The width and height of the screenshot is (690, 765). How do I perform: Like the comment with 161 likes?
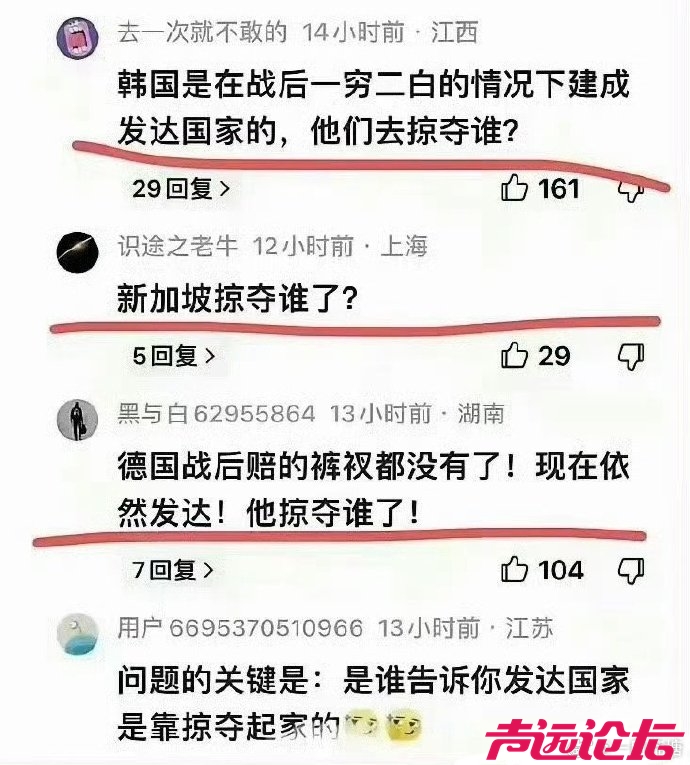click(515, 187)
